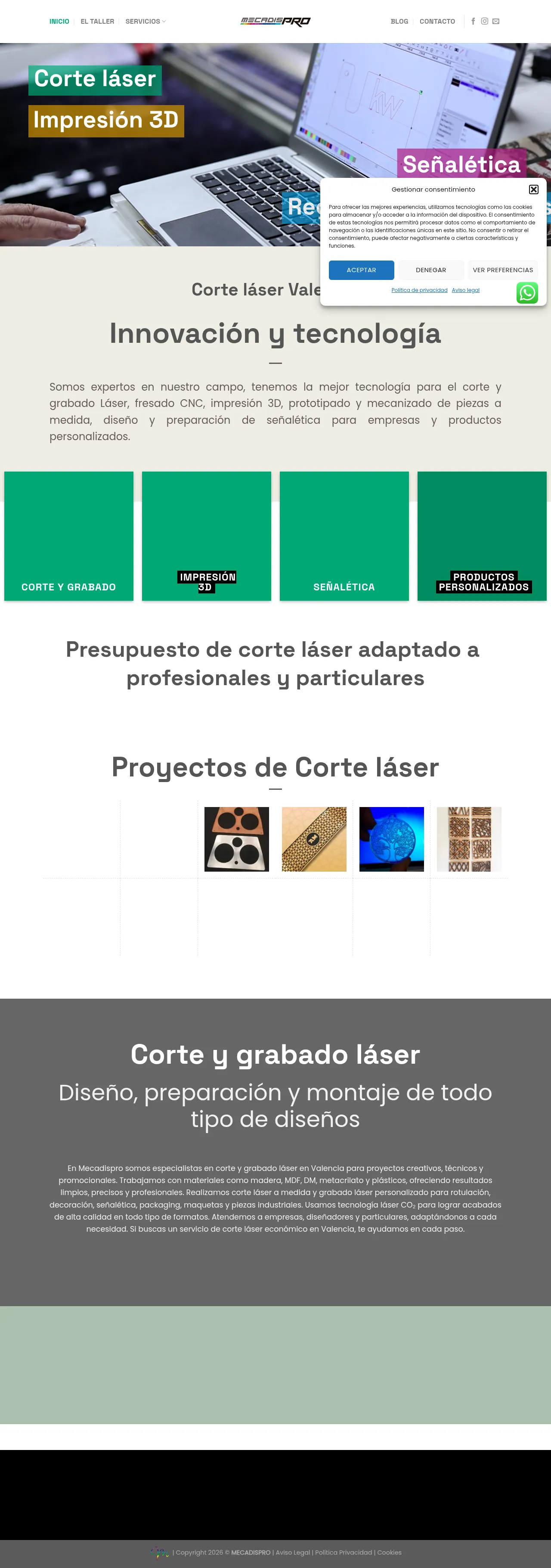
Task: View the blue glowing tree project photo
Action: (x=391, y=839)
